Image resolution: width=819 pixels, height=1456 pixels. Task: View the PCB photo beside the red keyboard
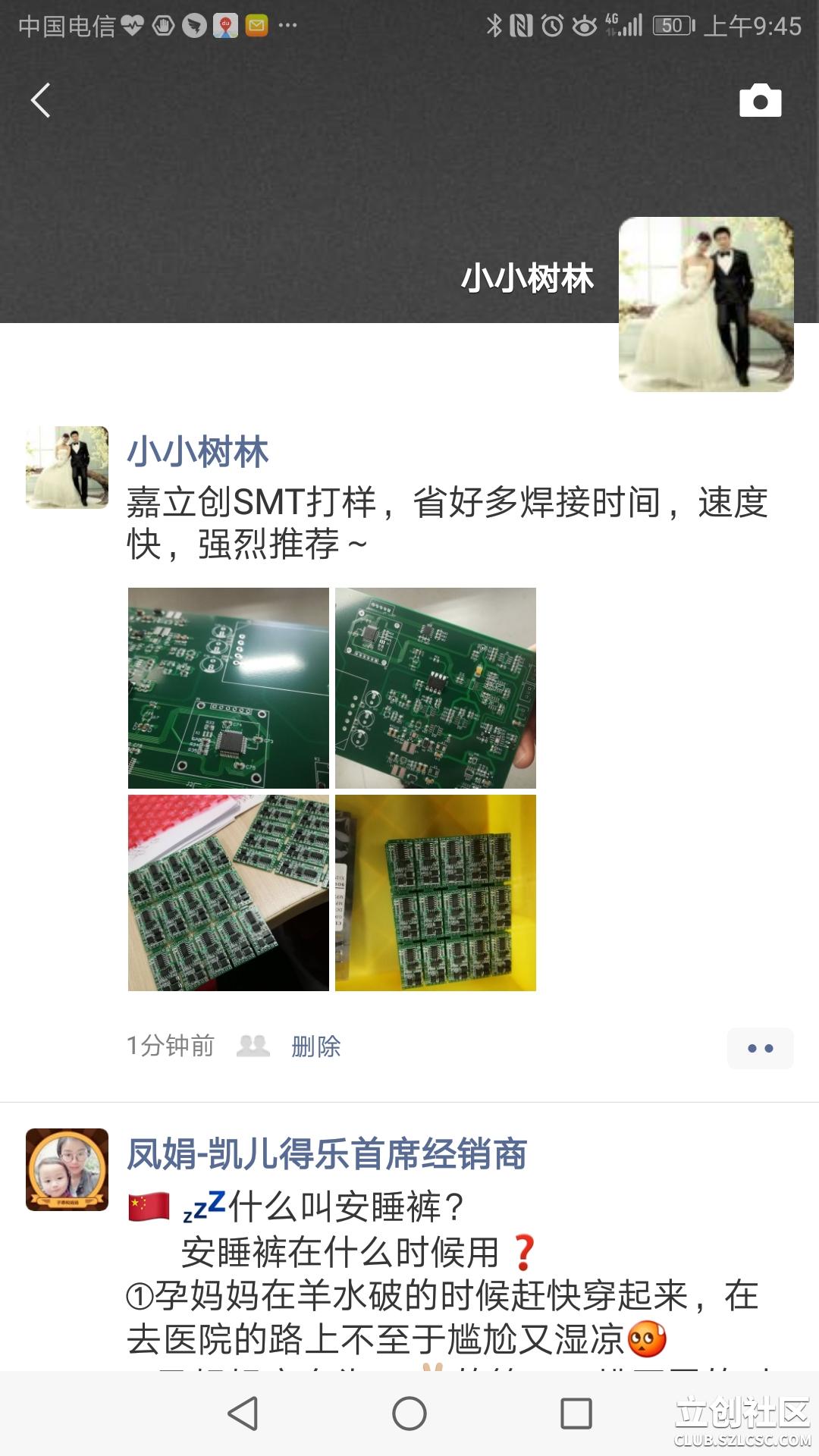[x=228, y=893]
